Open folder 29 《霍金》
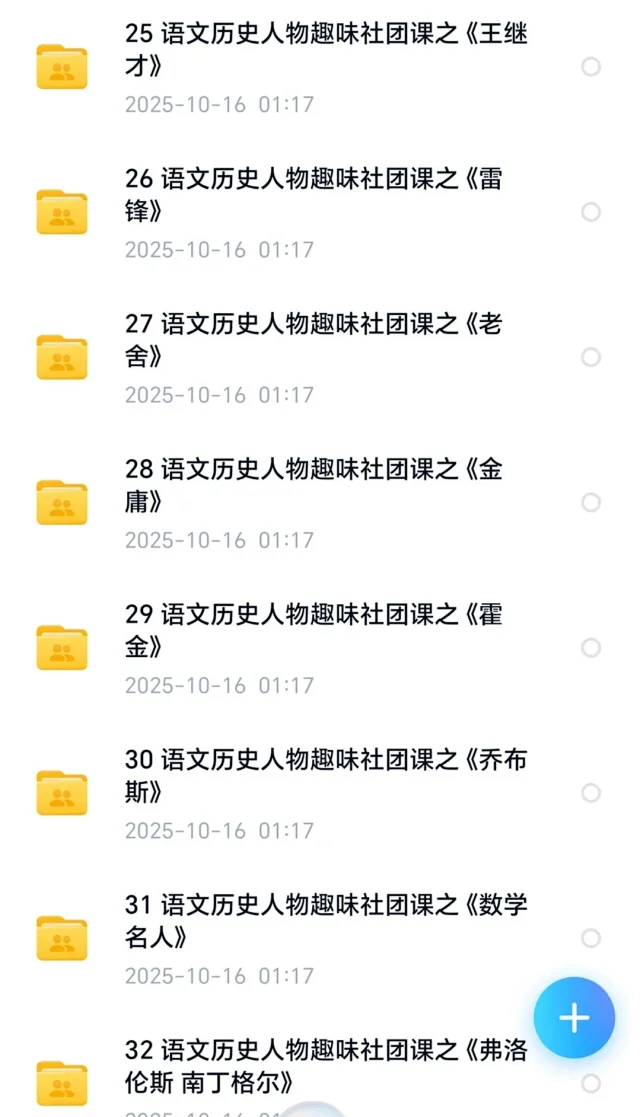 (x=326, y=630)
